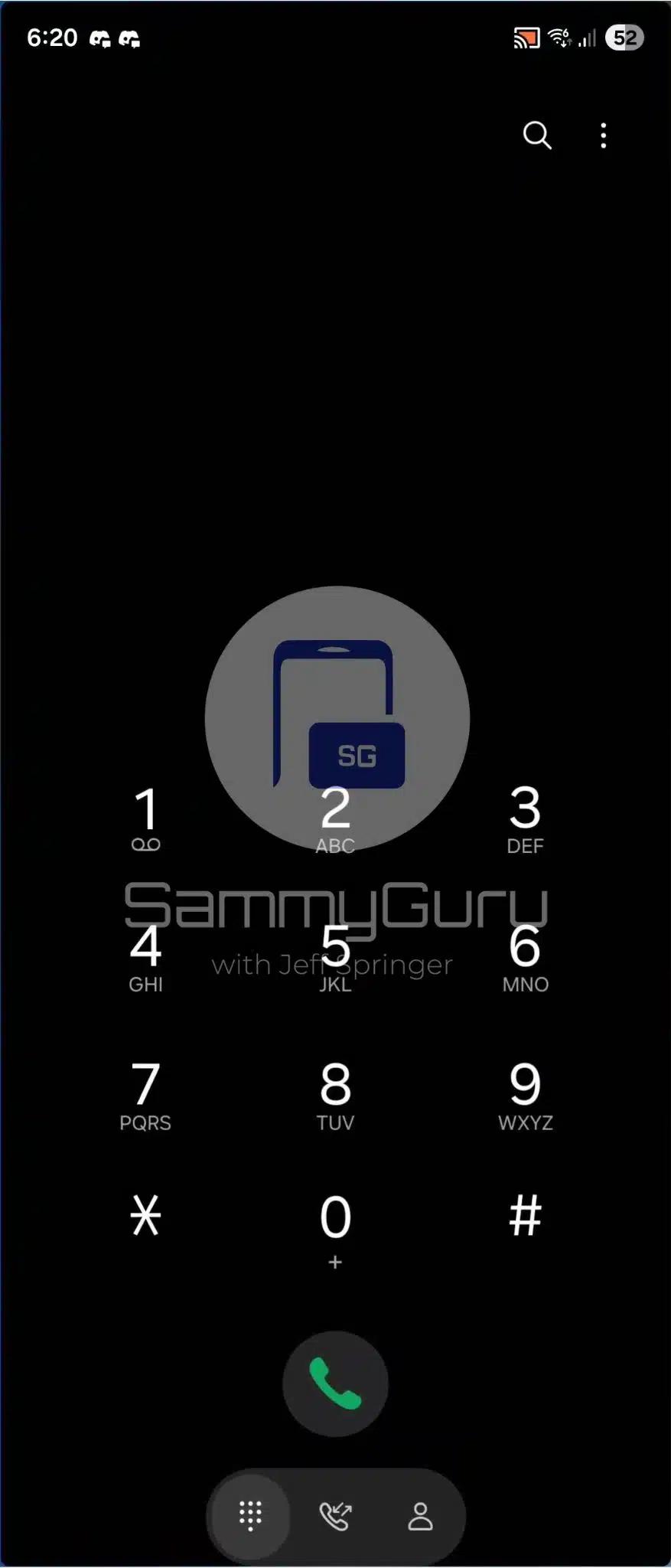Tap the 4 GHI key
671x1568 pixels.
[x=145, y=956]
